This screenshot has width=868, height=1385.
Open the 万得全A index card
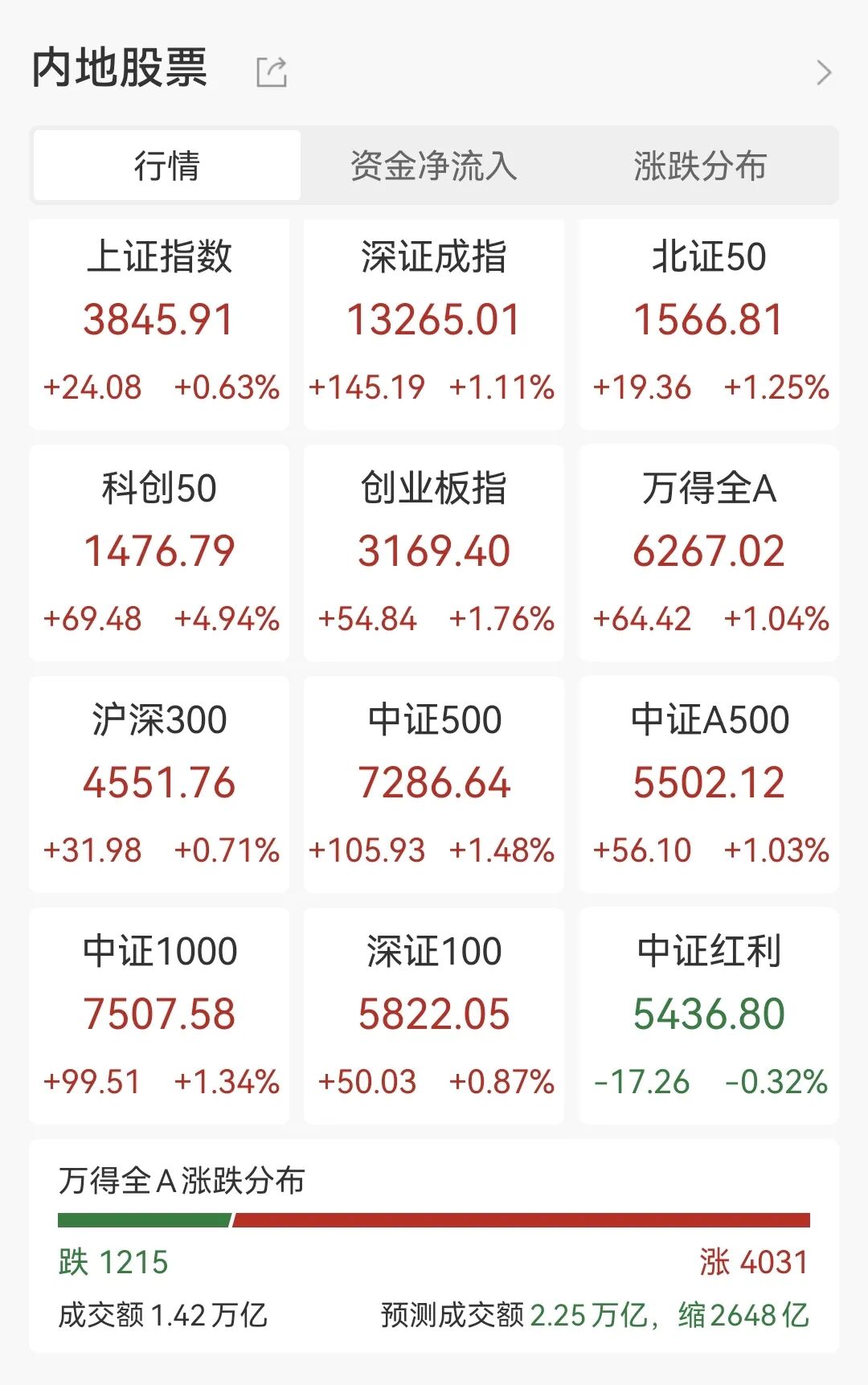click(709, 554)
